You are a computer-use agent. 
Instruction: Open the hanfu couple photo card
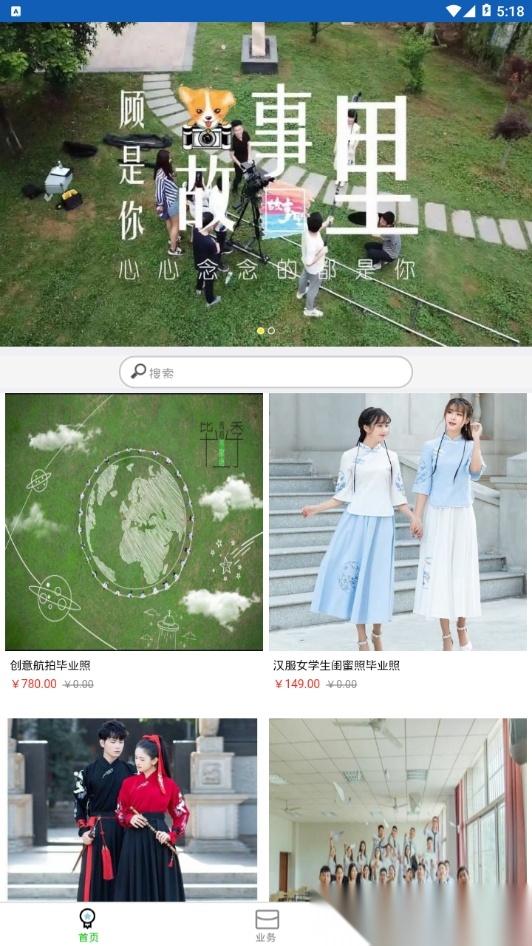[132, 809]
